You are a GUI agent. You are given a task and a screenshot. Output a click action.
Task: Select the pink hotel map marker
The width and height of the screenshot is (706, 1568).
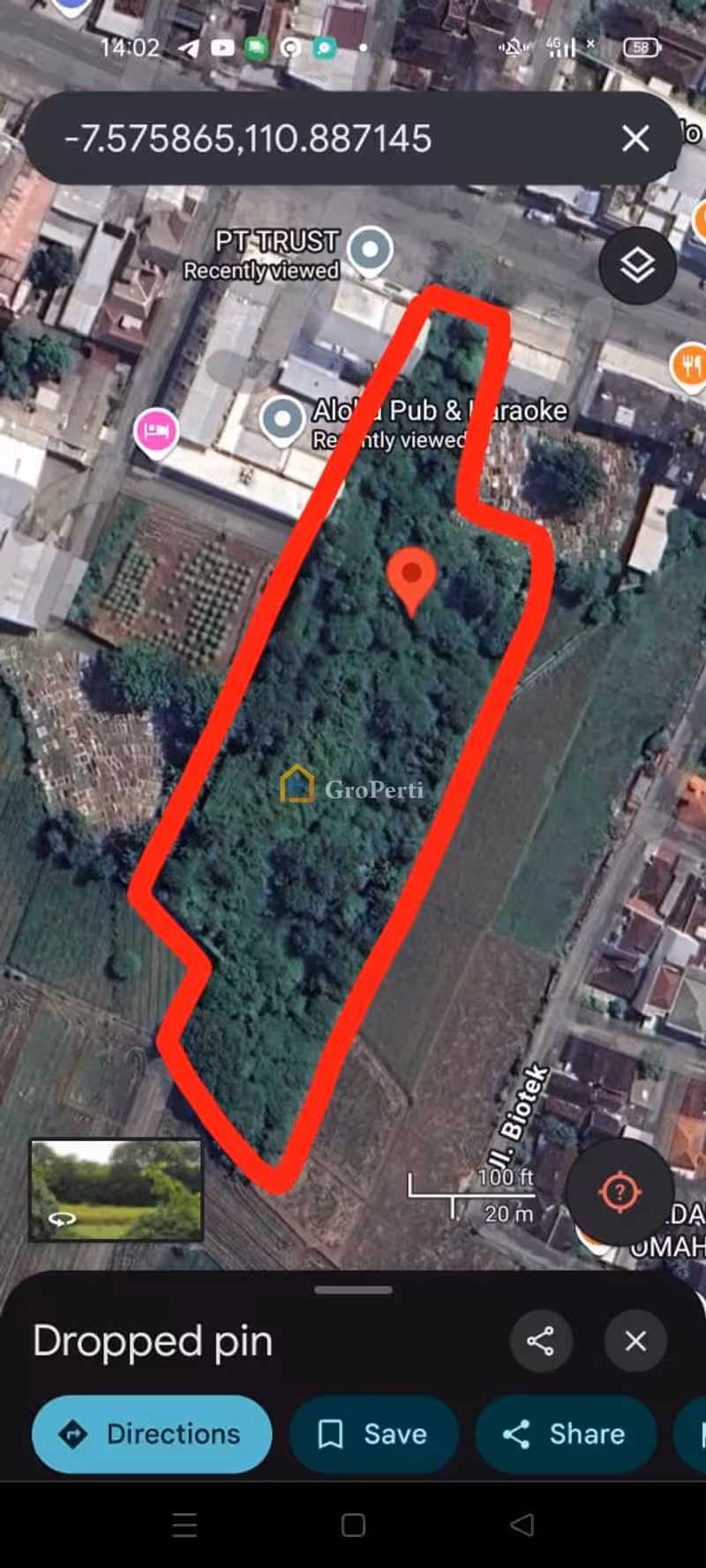point(156,431)
